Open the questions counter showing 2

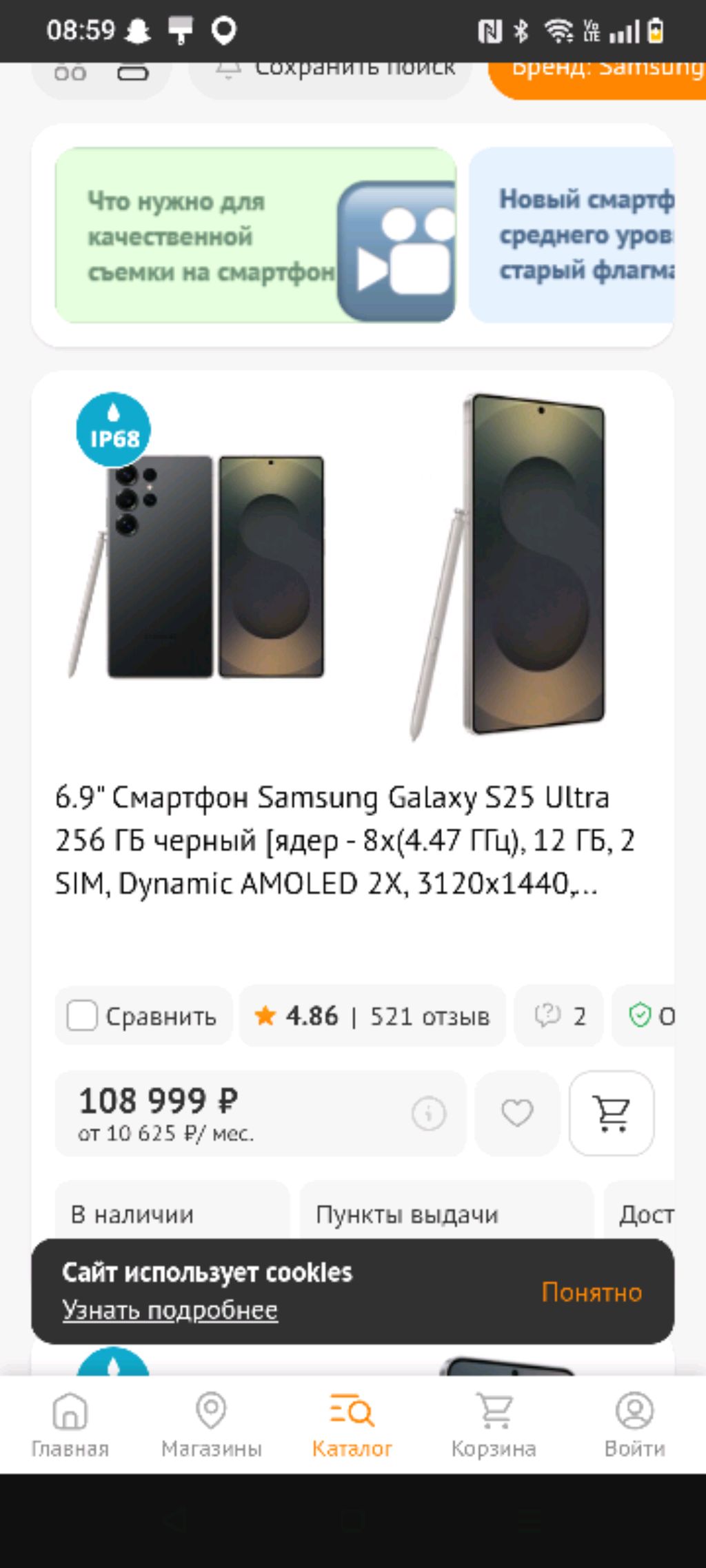tap(559, 1016)
